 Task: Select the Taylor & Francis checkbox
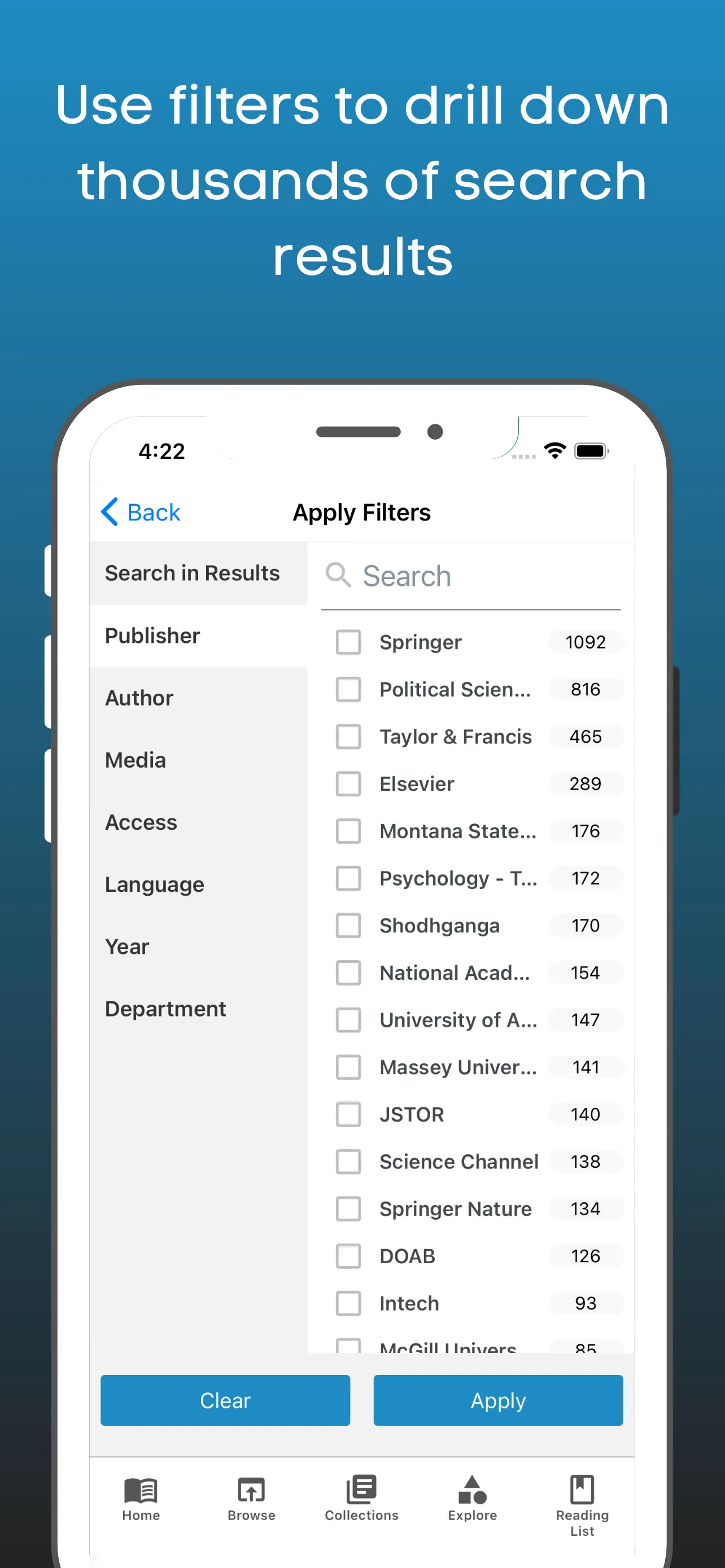click(348, 737)
